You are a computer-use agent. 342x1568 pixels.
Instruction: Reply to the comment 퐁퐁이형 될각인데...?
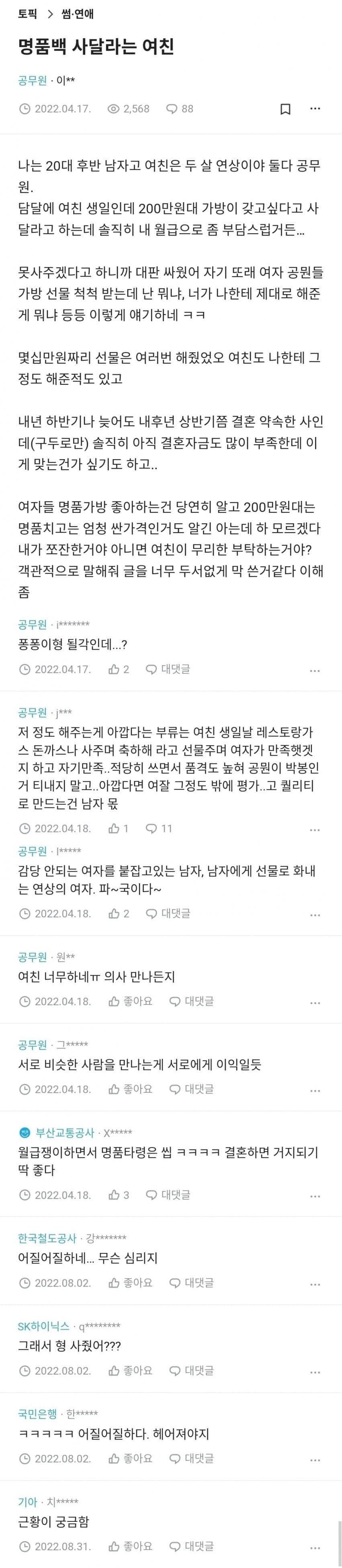tap(168, 669)
